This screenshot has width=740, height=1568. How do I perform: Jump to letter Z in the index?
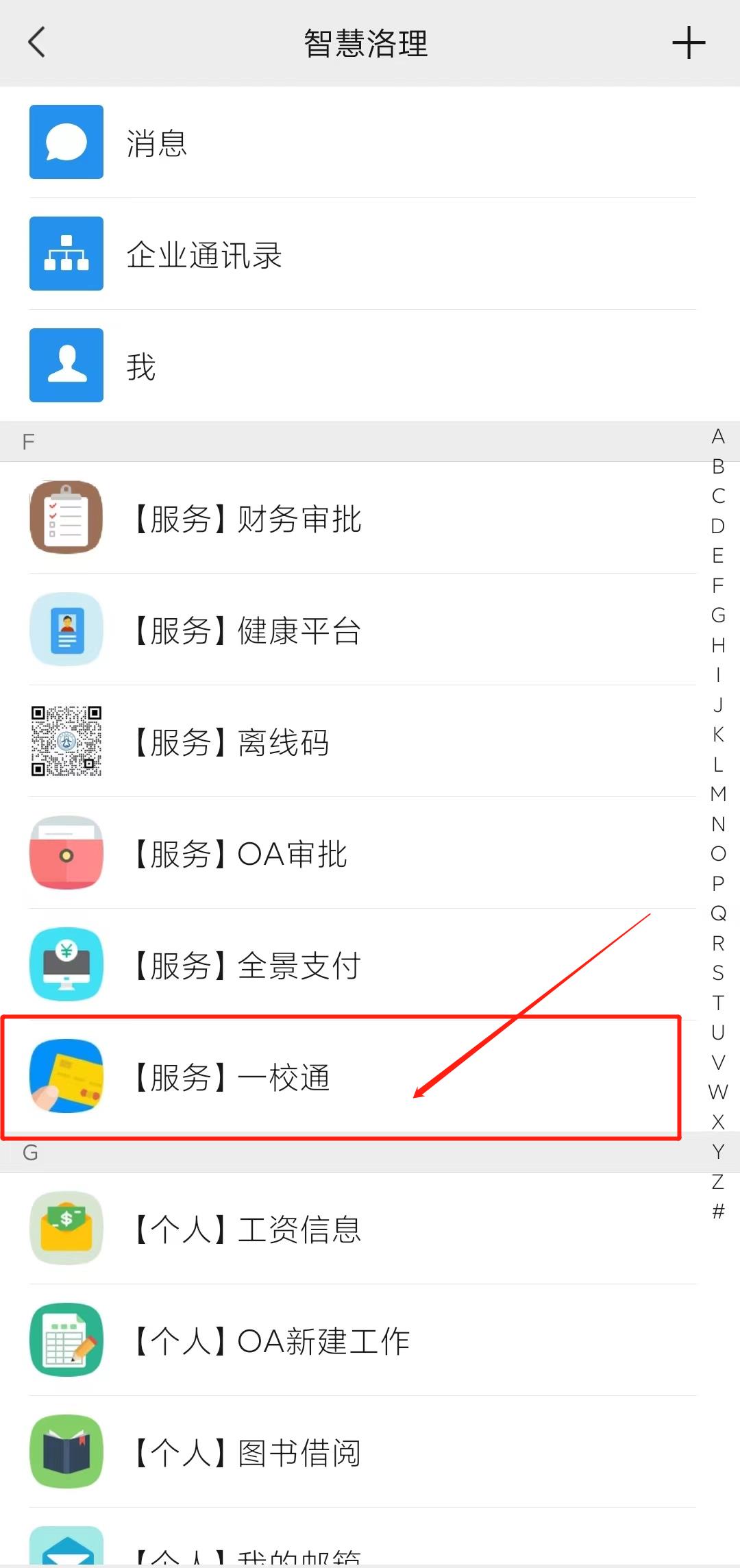[717, 1181]
